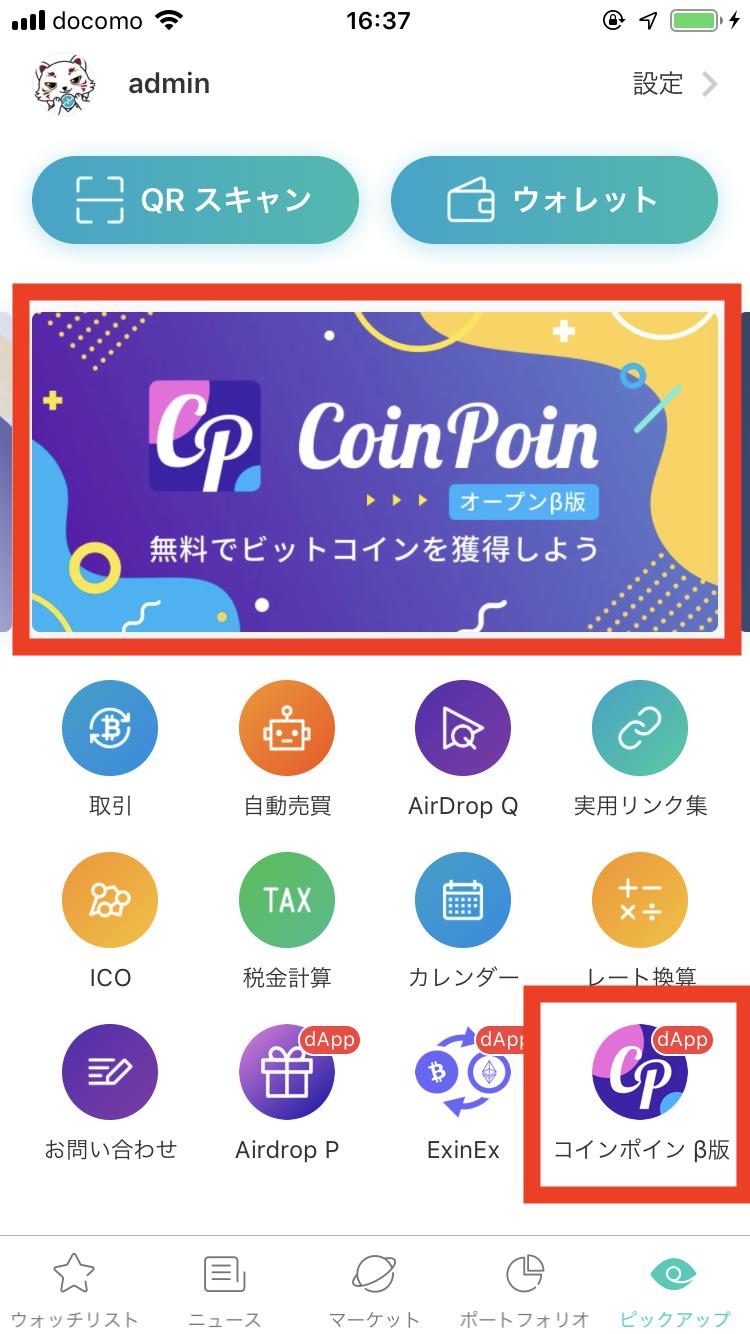Switch to ポートフォリオ tab
This screenshot has height=1334, width=750.
pos(524,1290)
